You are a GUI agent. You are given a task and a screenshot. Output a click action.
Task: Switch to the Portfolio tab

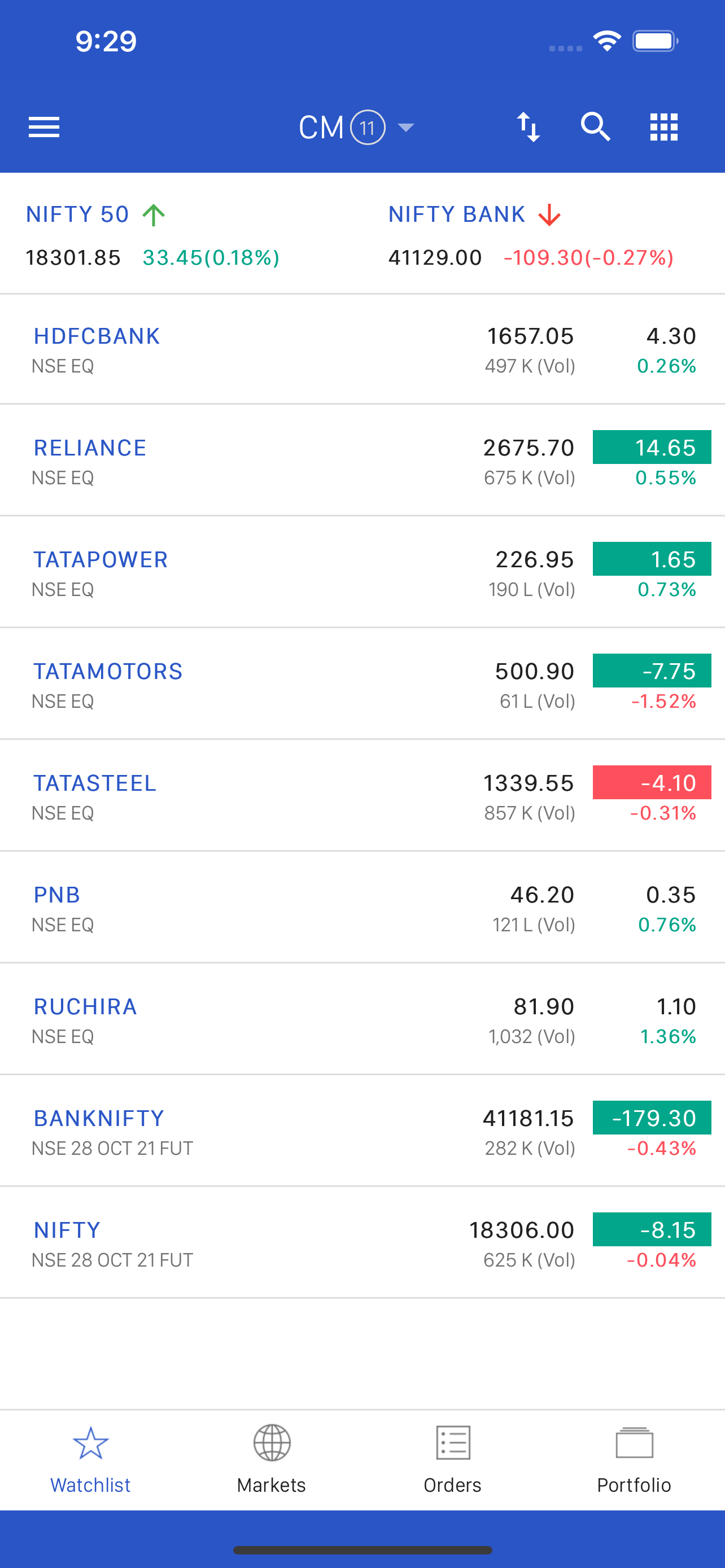634,1460
